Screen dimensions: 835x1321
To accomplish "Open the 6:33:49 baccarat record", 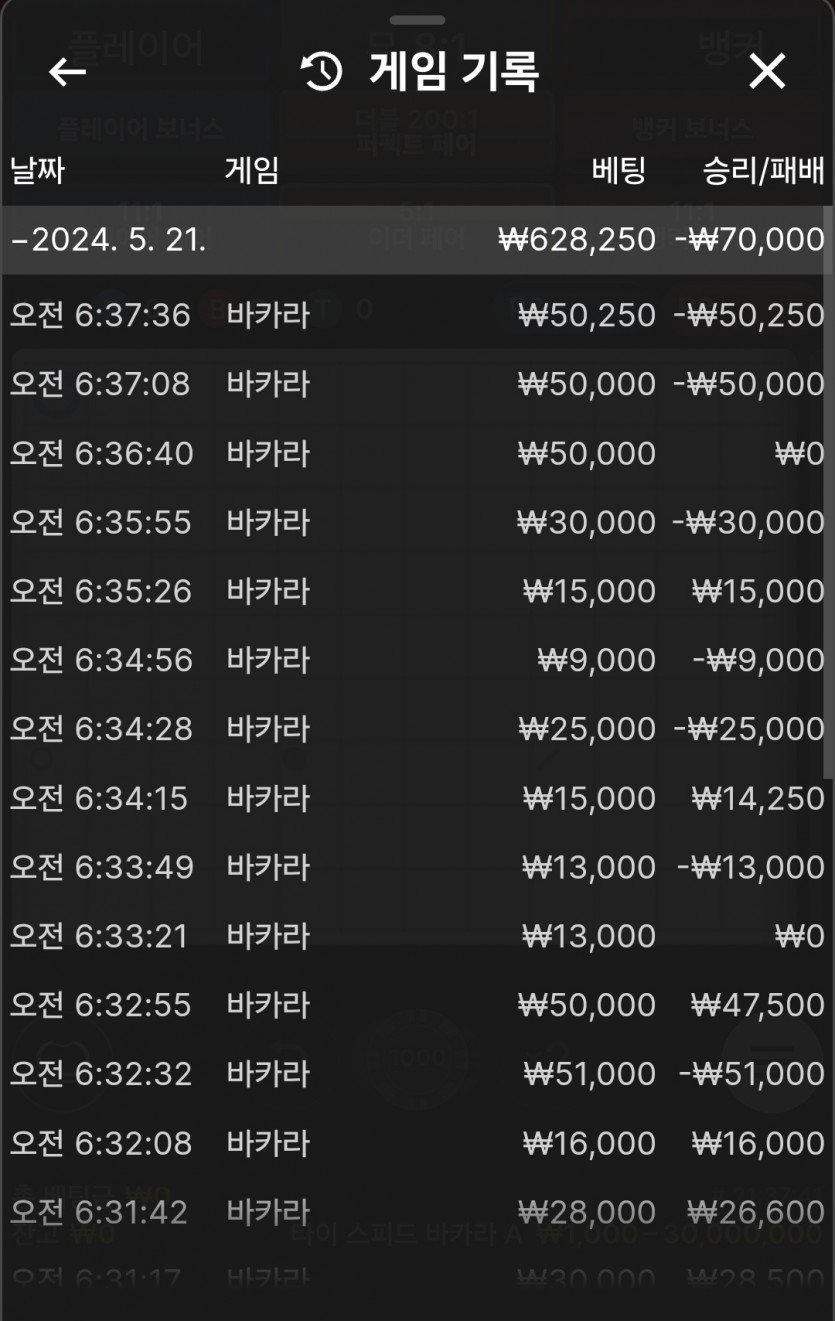I will pos(416,867).
